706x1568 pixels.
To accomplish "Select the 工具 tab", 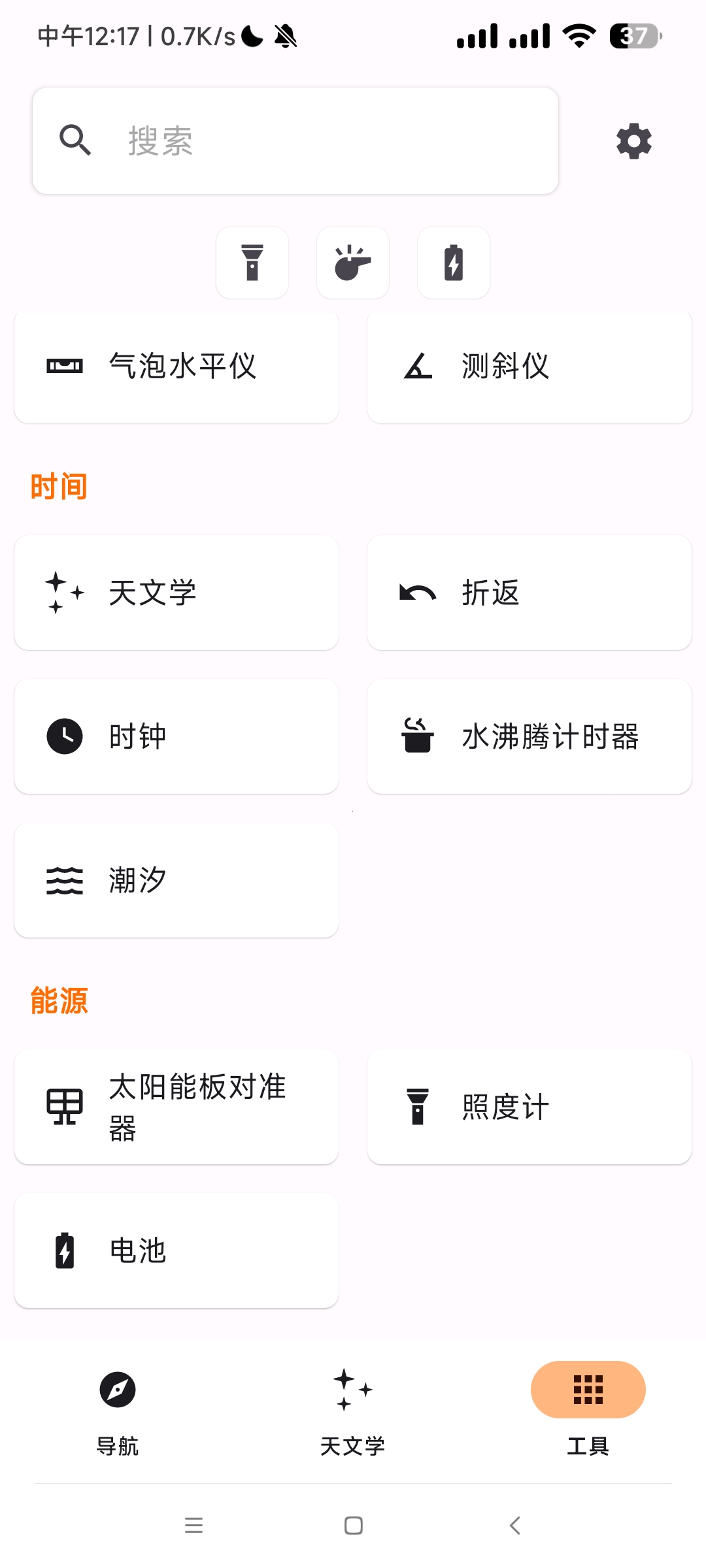I will click(588, 1411).
